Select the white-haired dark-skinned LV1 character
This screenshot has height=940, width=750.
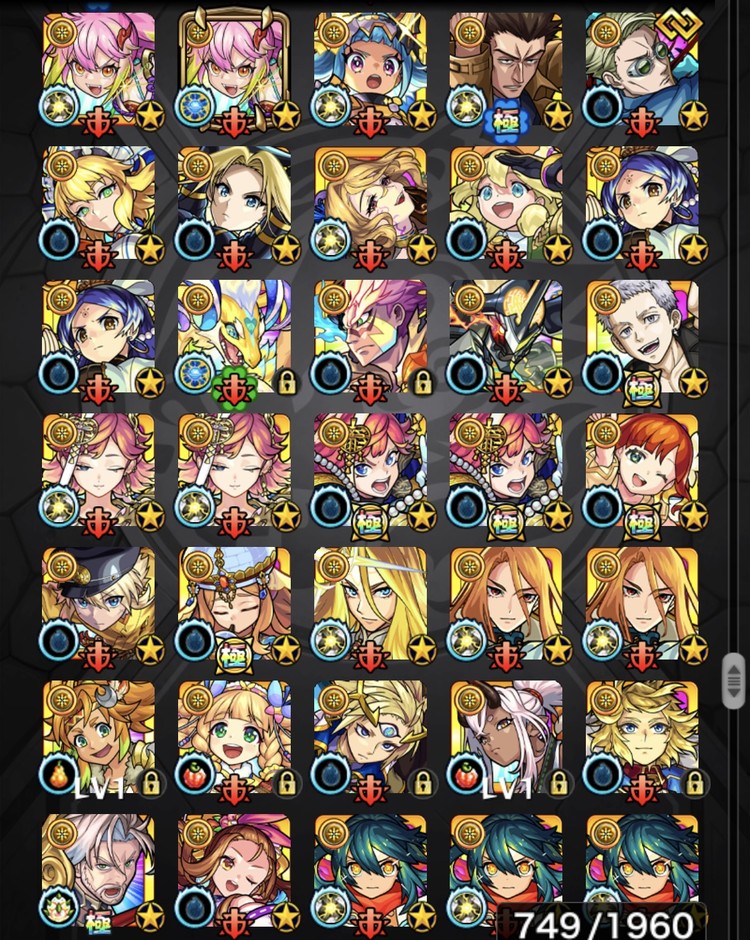point(505,737)
